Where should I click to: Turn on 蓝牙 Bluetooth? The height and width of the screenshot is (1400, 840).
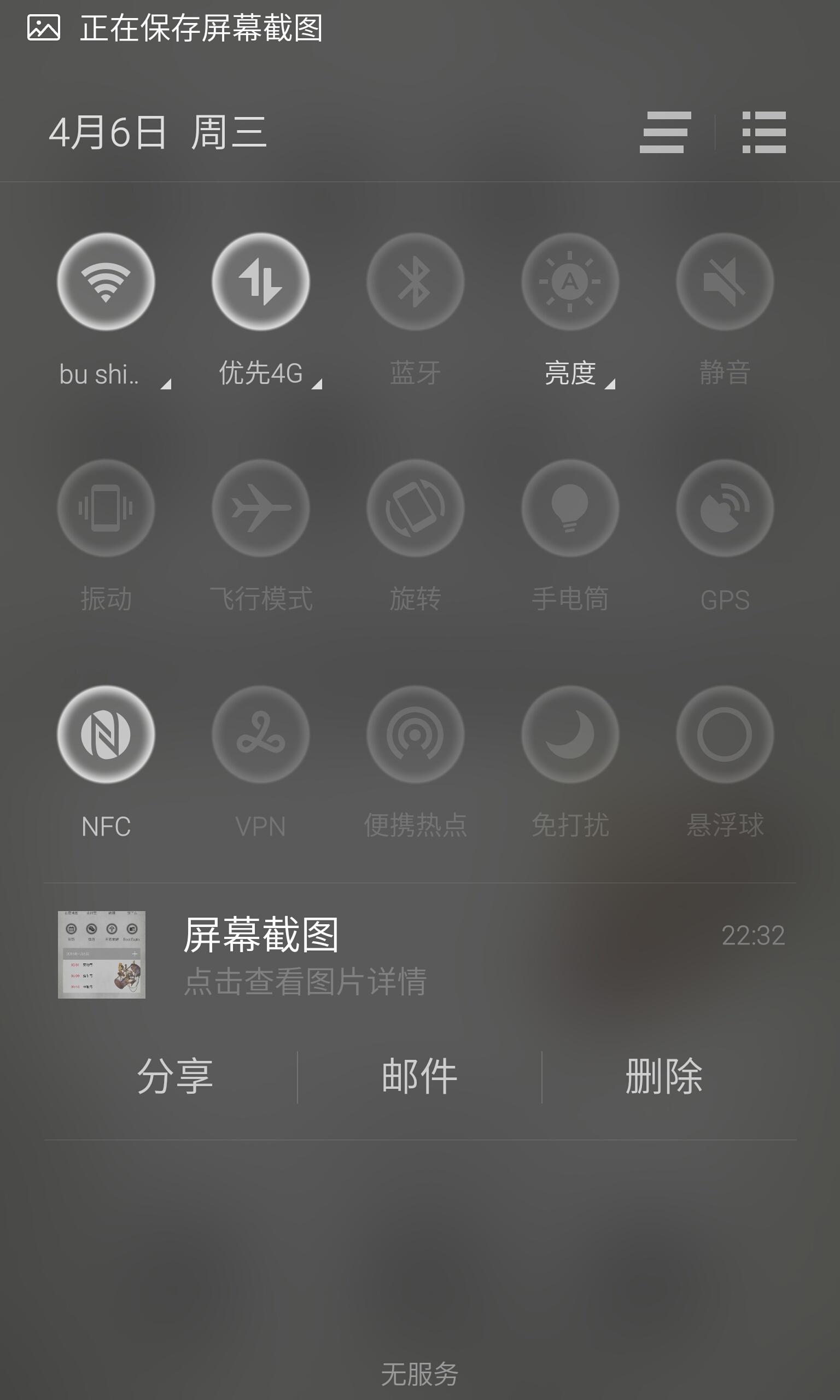click(416, 281)
